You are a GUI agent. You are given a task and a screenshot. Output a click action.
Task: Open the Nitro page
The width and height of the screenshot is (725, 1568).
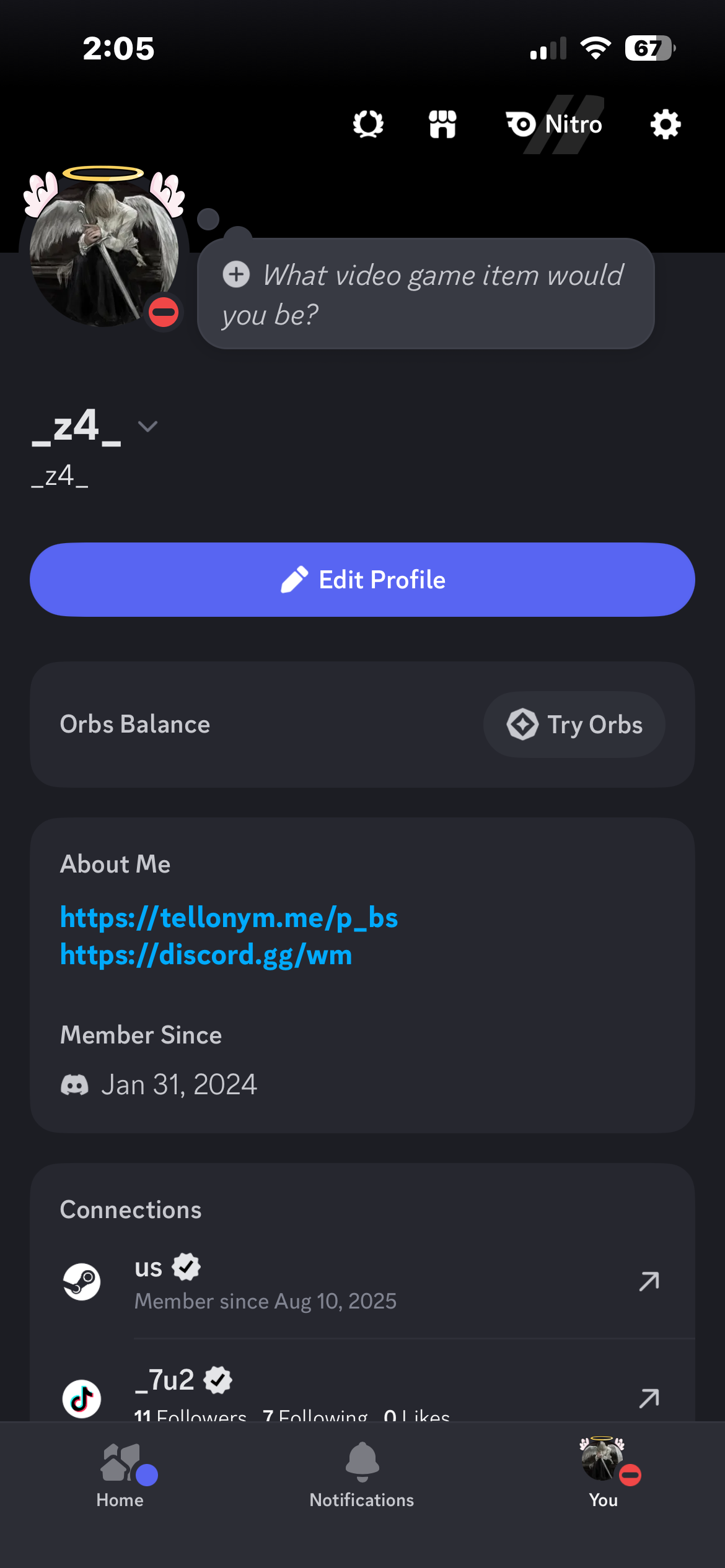(x=555, y=124)
